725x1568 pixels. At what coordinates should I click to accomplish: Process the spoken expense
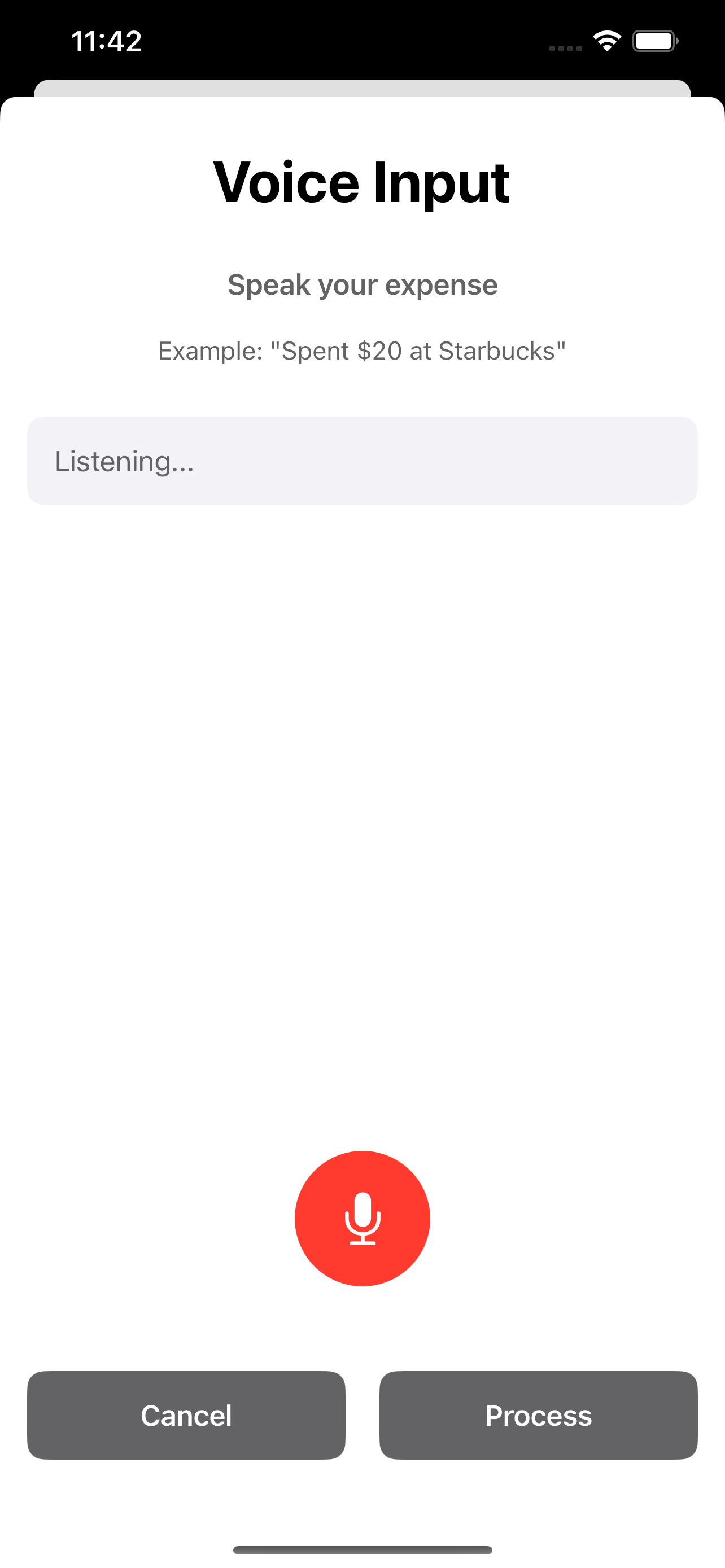(x=538, y=1415)
